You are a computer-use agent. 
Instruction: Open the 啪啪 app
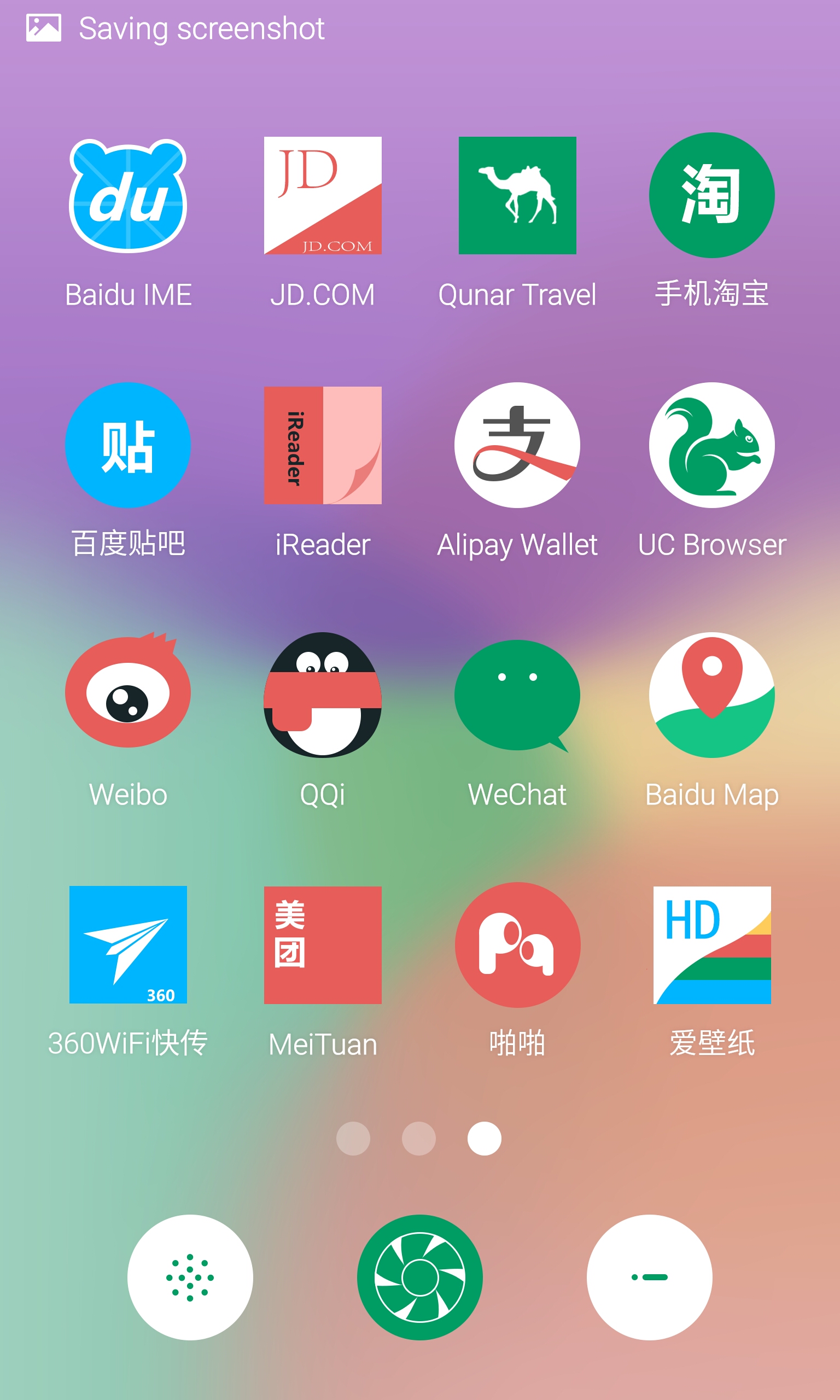pyautogui.click(x=517, y=945)
